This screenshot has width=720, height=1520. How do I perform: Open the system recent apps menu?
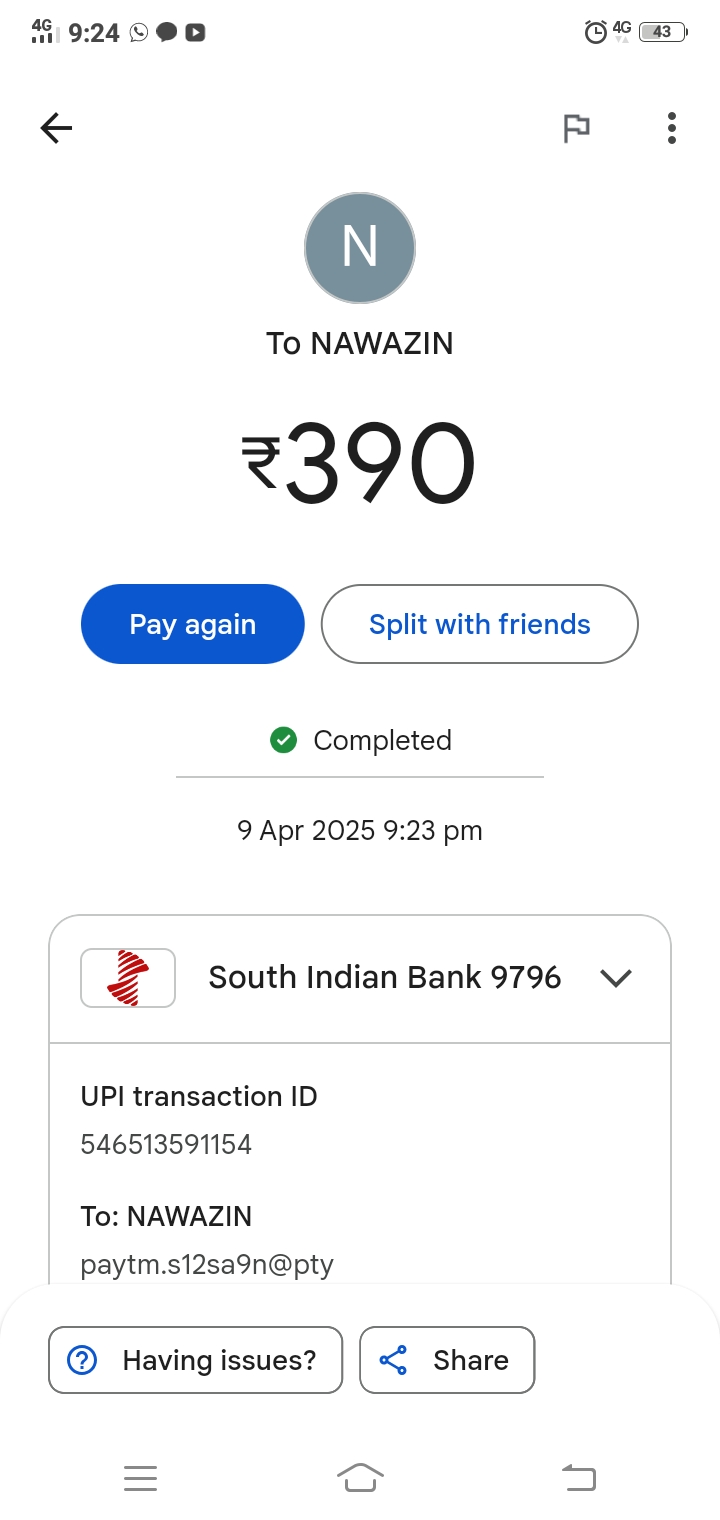point(140,1477)
